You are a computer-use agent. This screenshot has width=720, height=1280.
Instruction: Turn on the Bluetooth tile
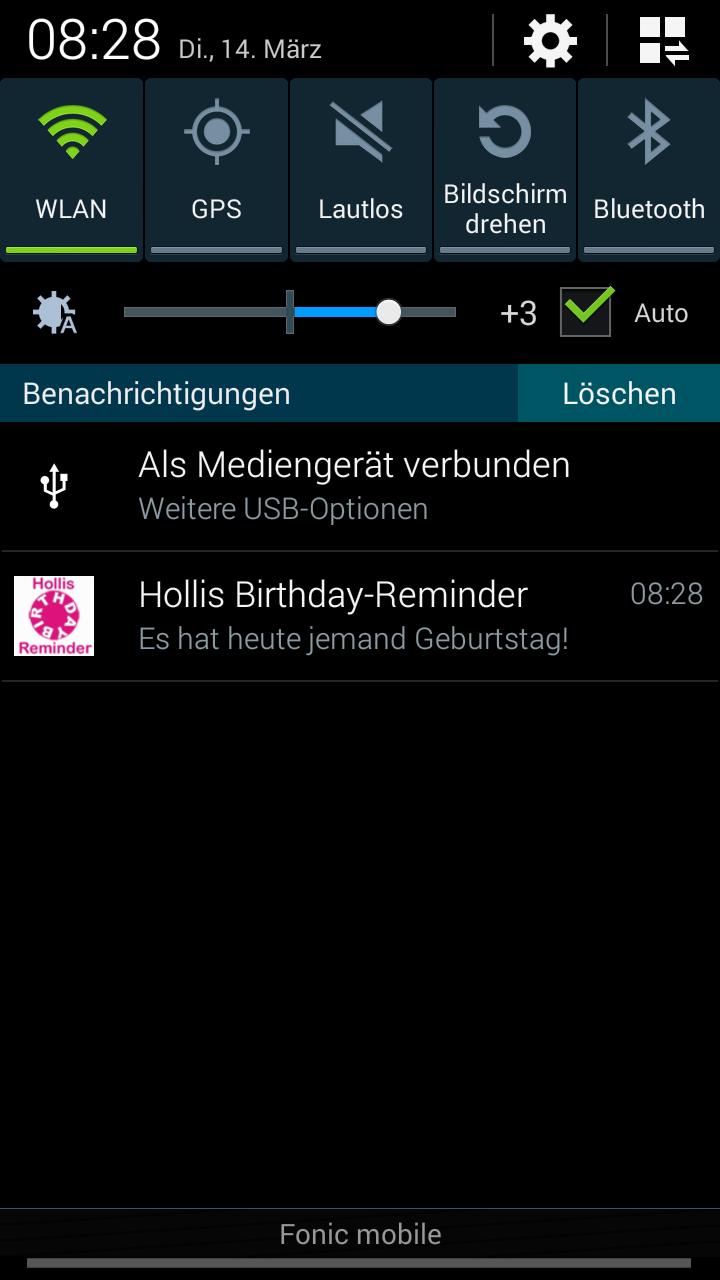[x=648, y=168]
